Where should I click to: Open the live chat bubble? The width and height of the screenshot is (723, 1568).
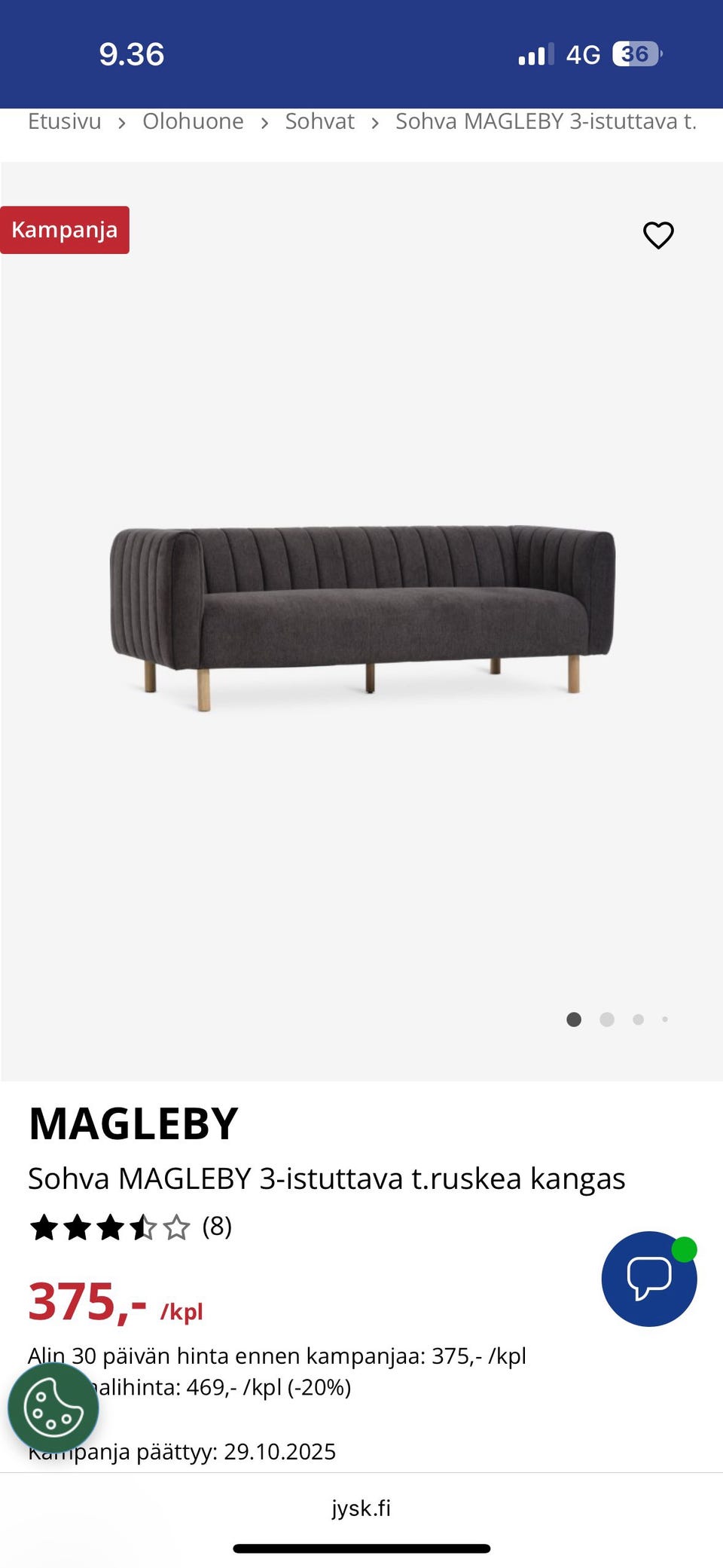tap(649, 1279)
